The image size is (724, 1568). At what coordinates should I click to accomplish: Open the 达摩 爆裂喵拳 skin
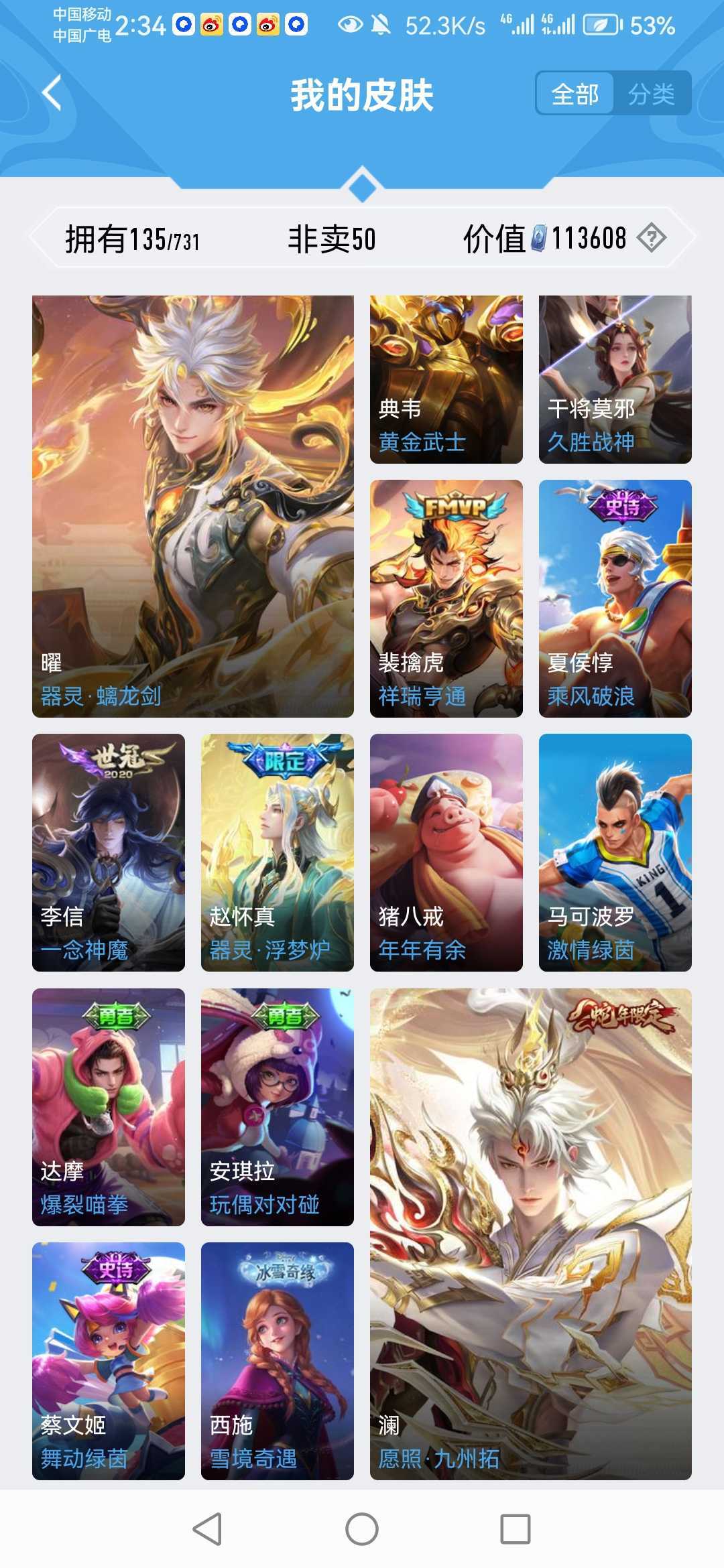click(x=109, y=1107)
